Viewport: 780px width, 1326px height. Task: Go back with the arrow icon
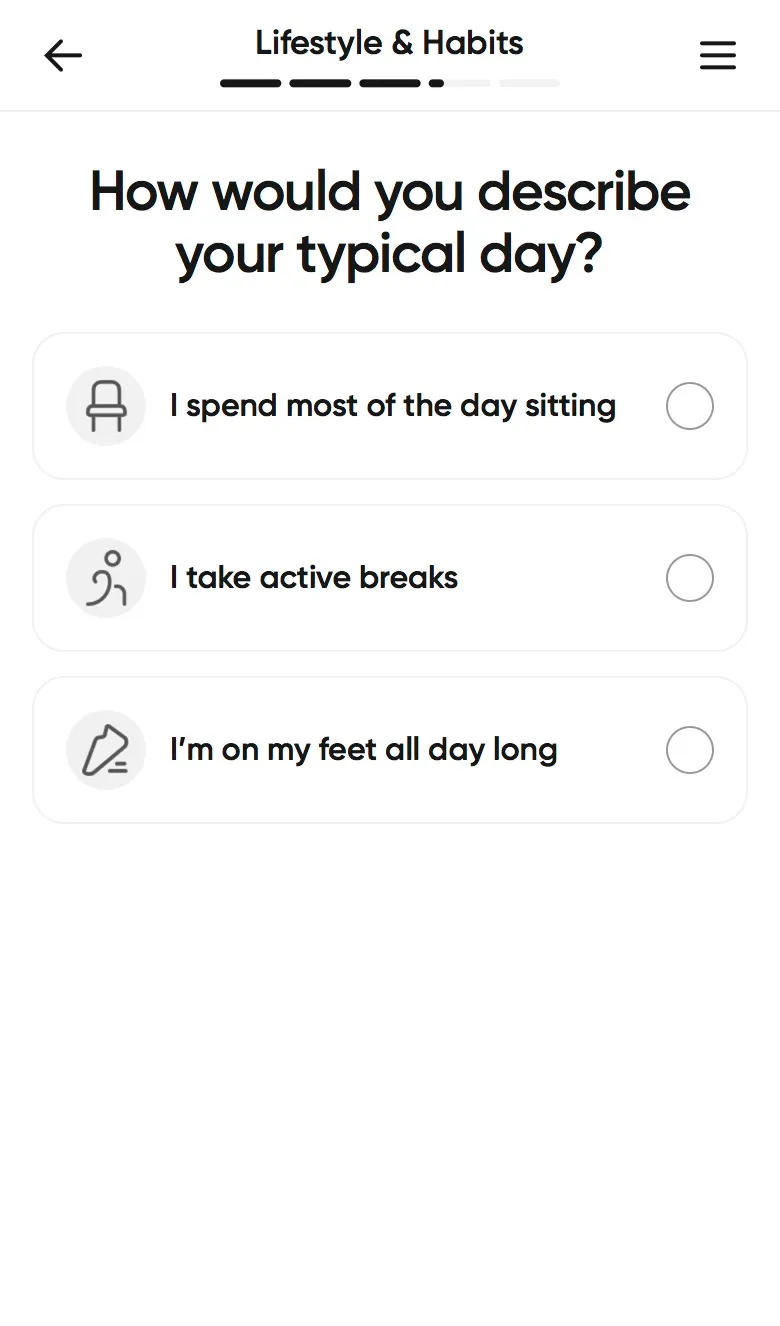pyautogui.click(x=63, y=56)
